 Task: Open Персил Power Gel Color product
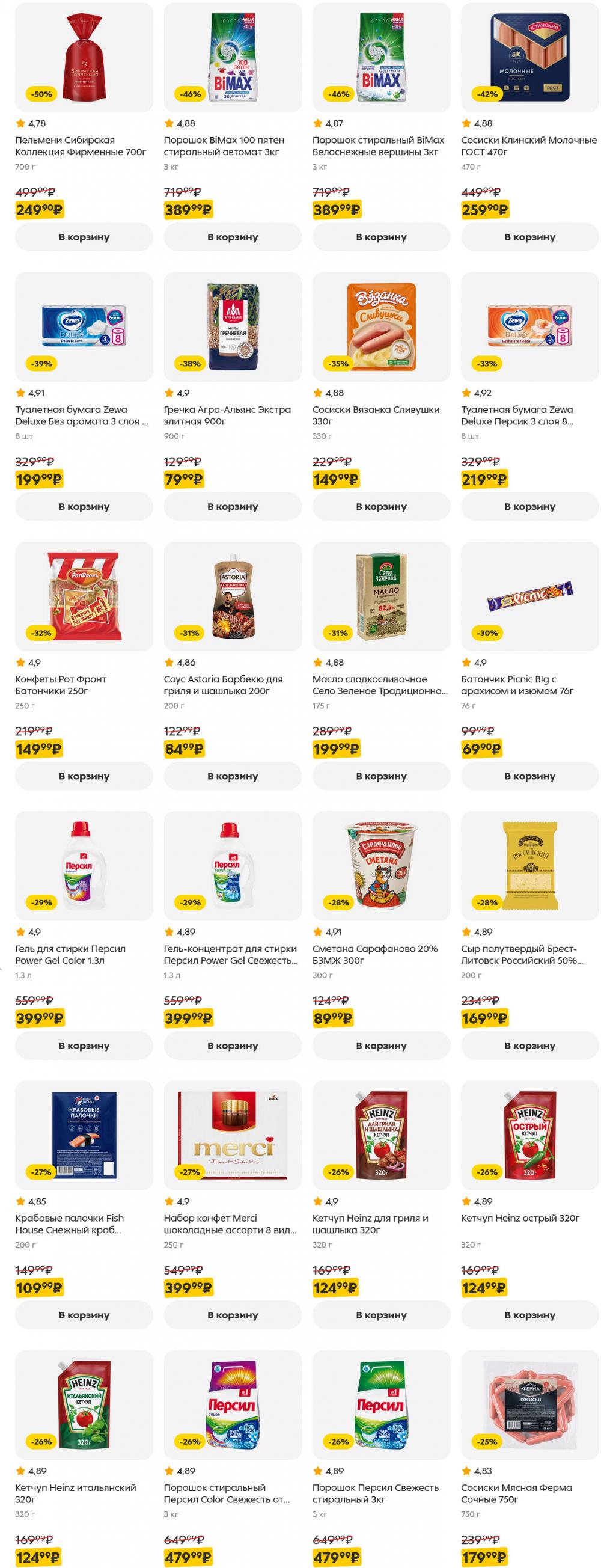84,865
